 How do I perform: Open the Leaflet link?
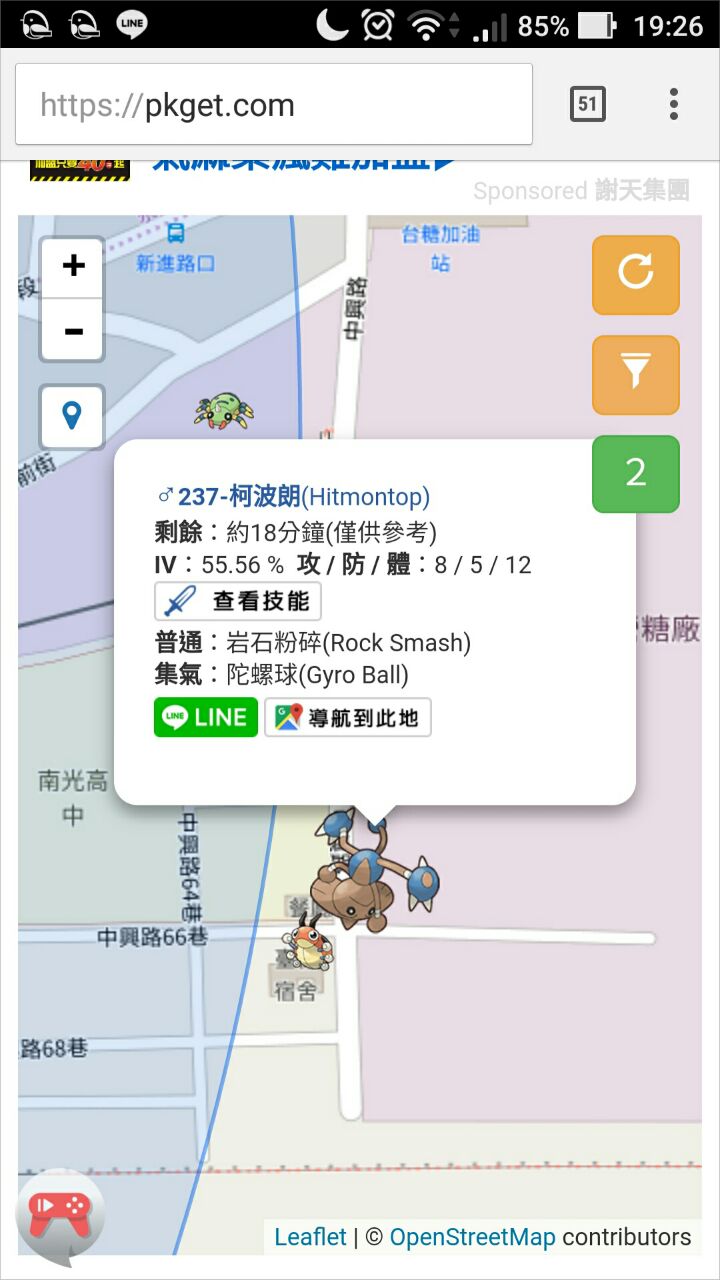pos(310,1237)
